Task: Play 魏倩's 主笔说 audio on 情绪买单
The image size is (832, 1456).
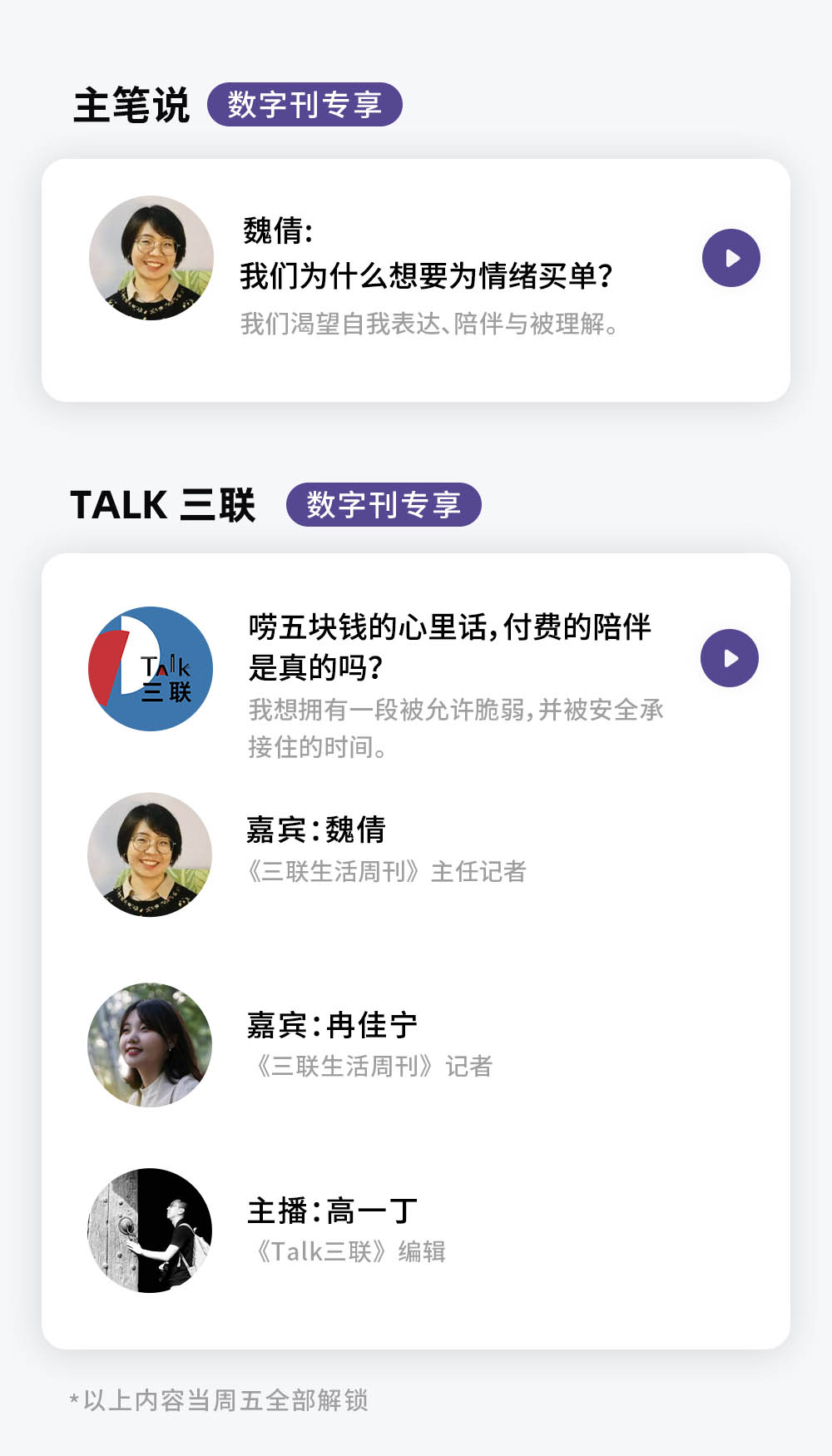Action: click(730, 258)
